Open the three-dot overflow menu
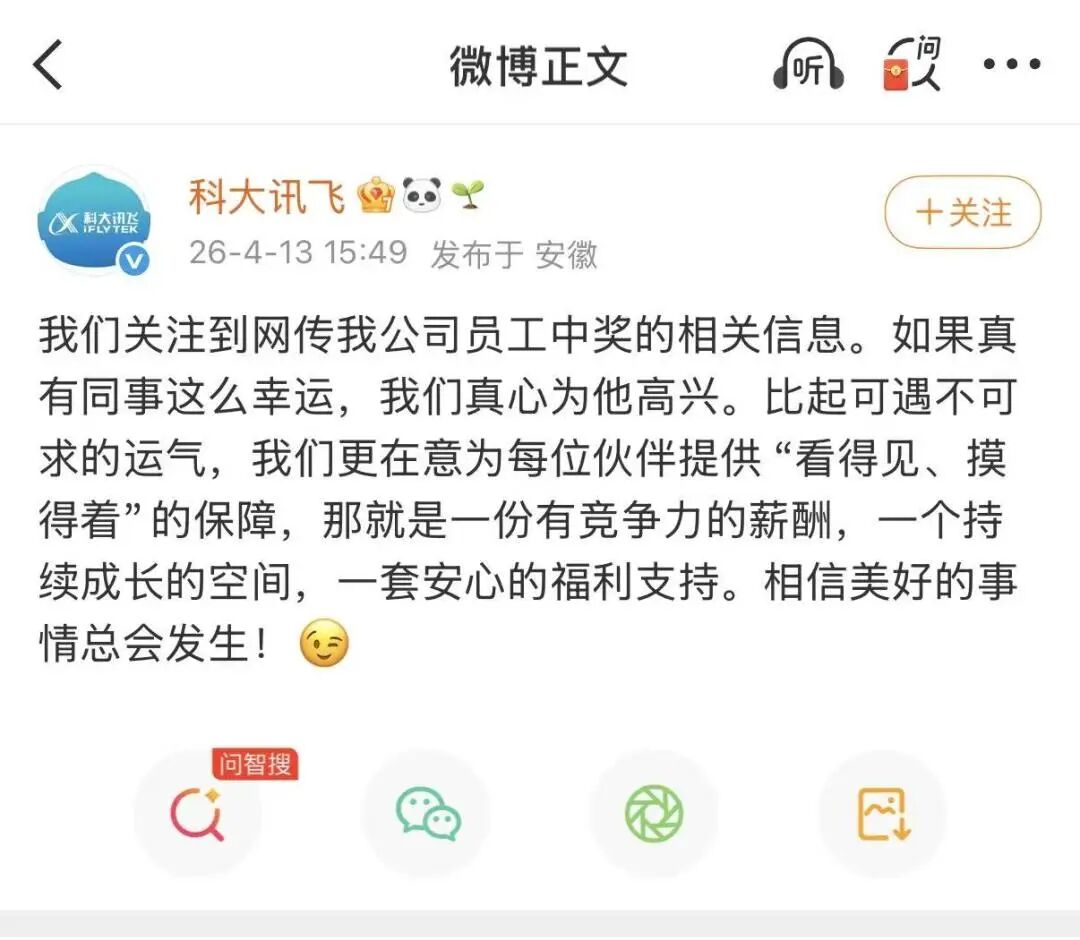The width and height of the screenshot is (1080, 940). pyautogui.click(x=1011, y=65)
